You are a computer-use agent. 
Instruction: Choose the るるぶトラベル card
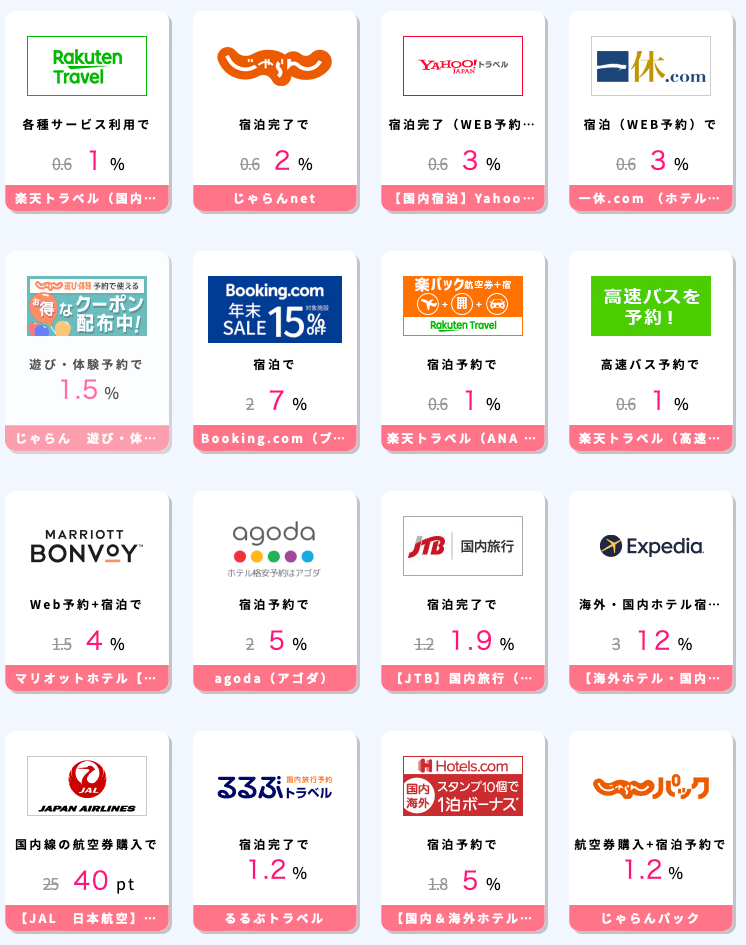point(275,830)
